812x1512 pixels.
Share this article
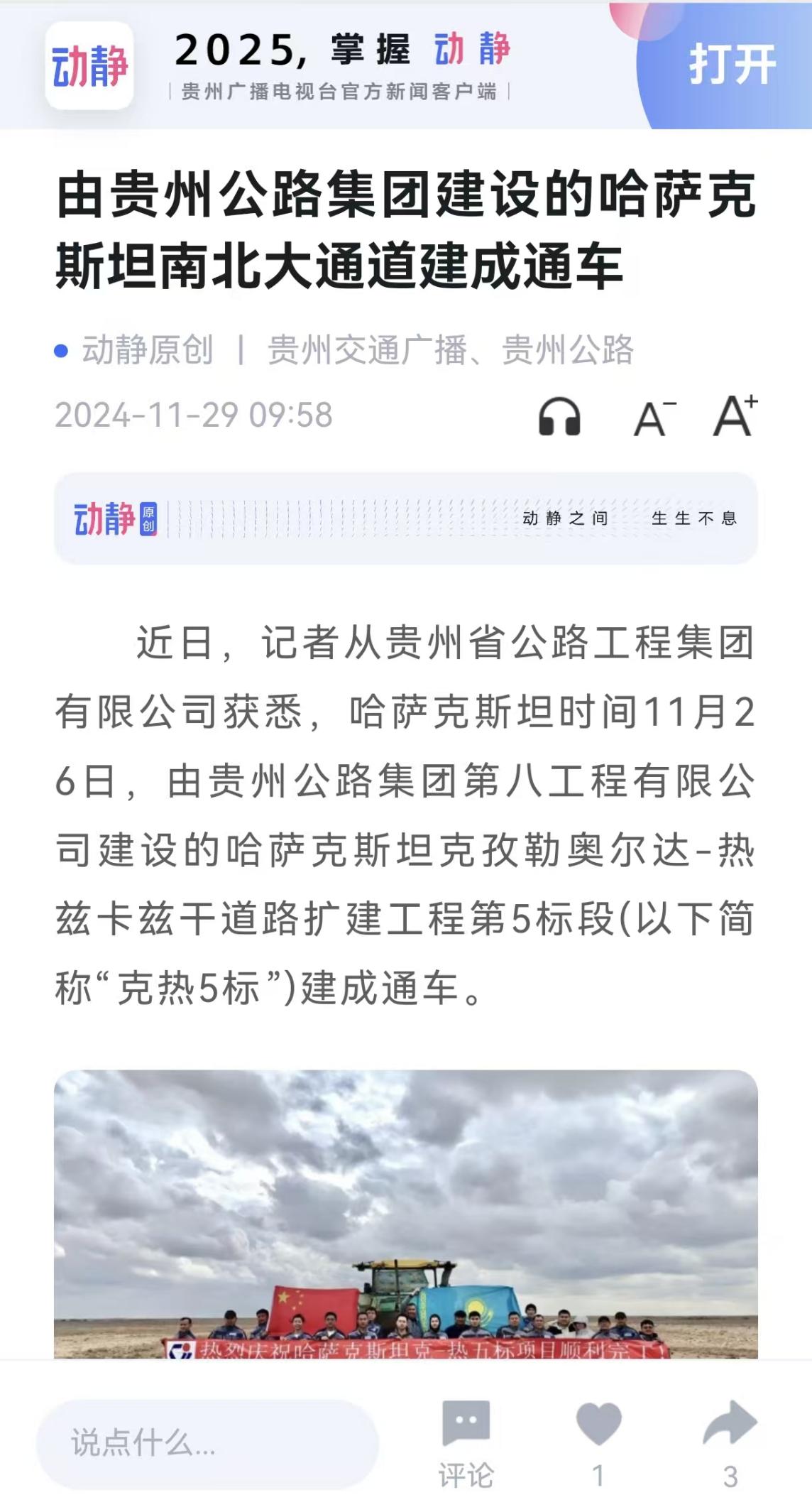click(x=730, y=1426)
